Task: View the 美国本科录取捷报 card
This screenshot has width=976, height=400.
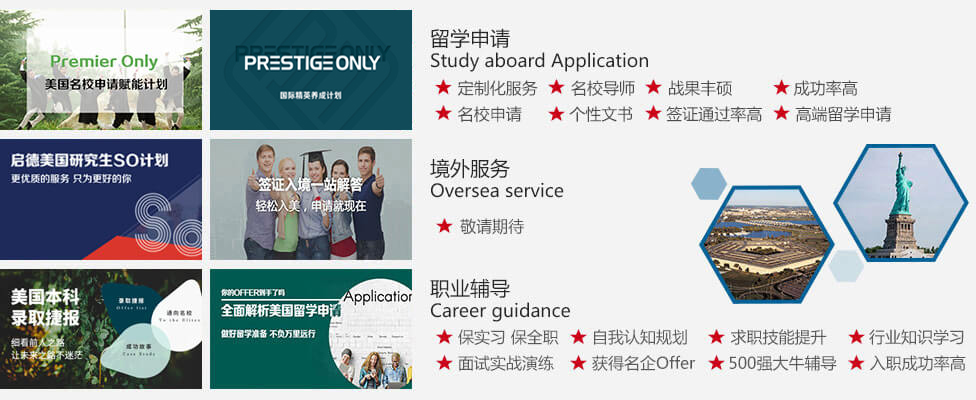Action: (101, 328)
